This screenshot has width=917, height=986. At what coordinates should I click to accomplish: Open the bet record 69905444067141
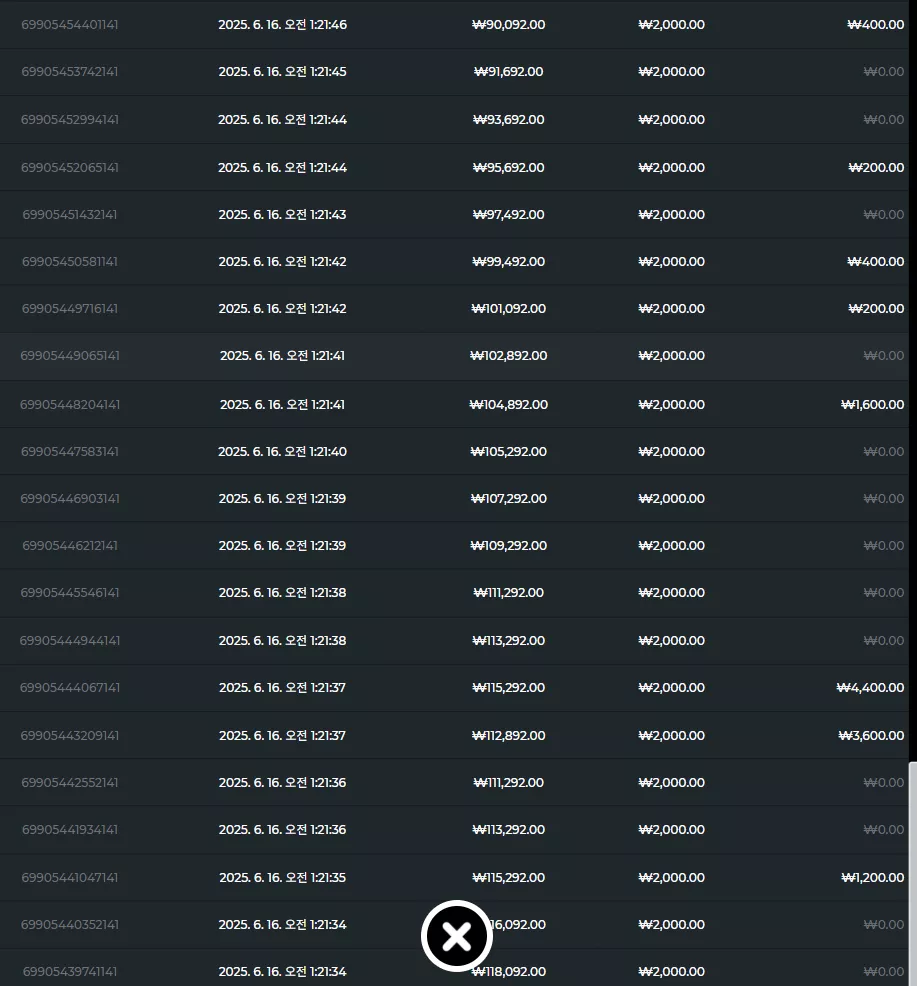pos(454,688)
